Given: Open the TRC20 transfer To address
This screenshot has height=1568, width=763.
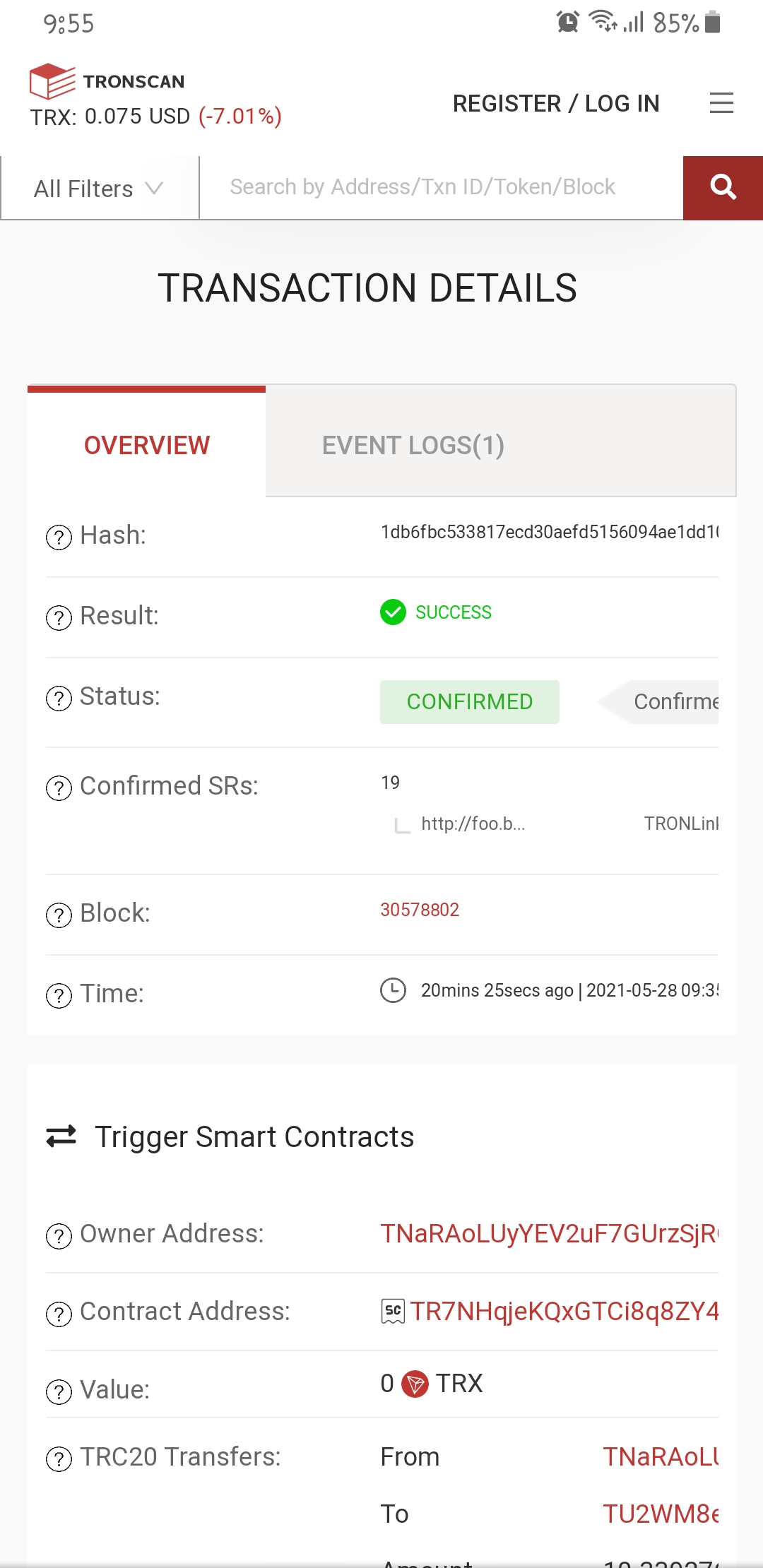Looking at the screenshot, I should click(x=660, y=1514).
